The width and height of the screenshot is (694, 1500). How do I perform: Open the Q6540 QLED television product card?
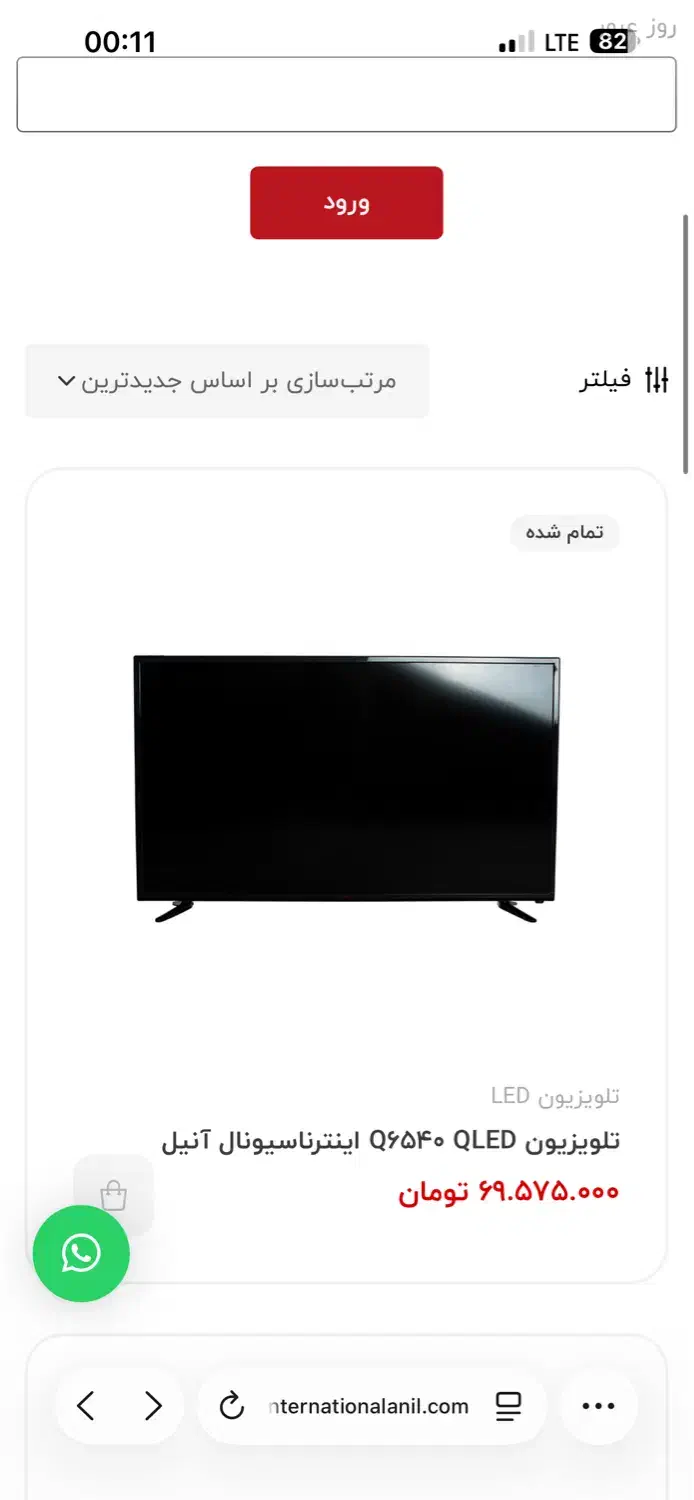346,875
